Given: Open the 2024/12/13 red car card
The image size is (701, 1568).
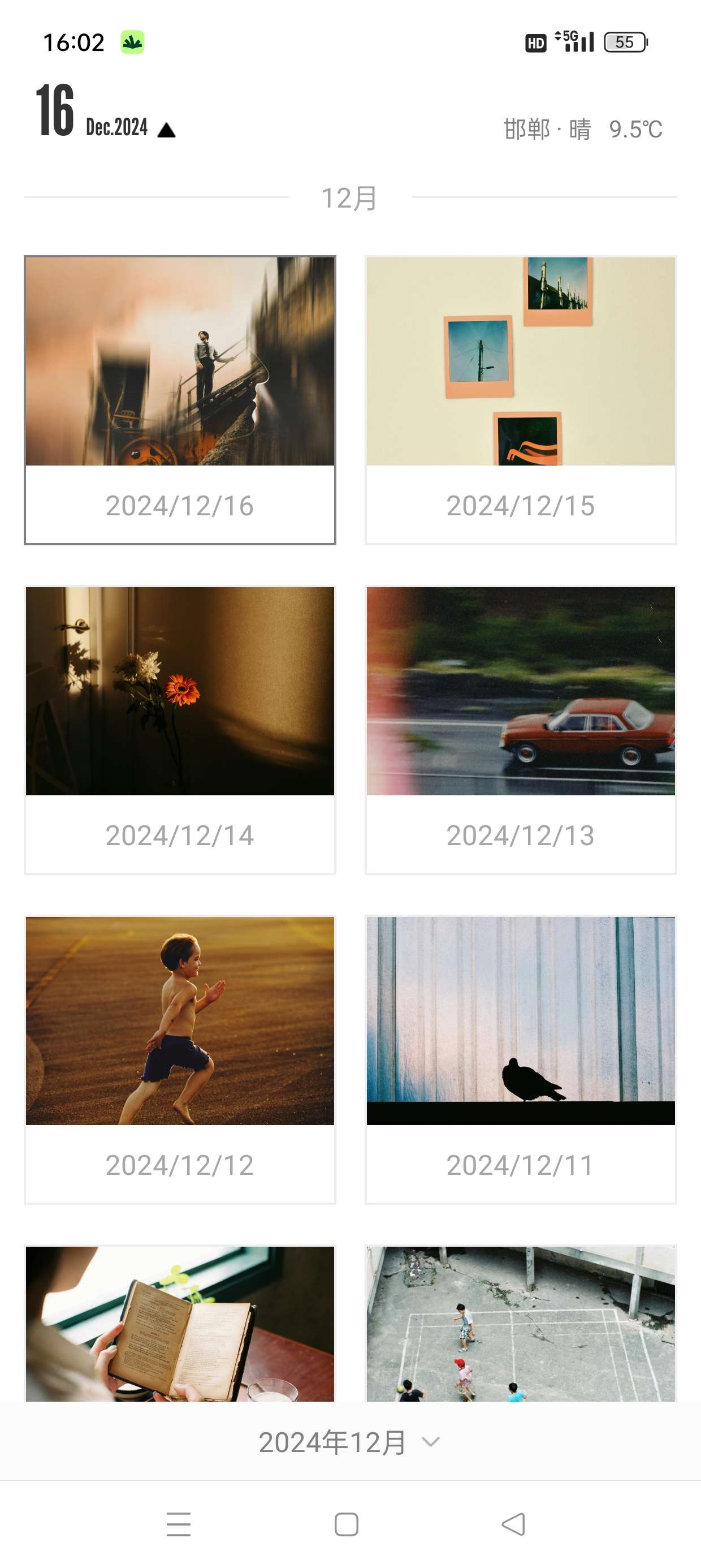Looking at the screenshot, I should 520,729.
